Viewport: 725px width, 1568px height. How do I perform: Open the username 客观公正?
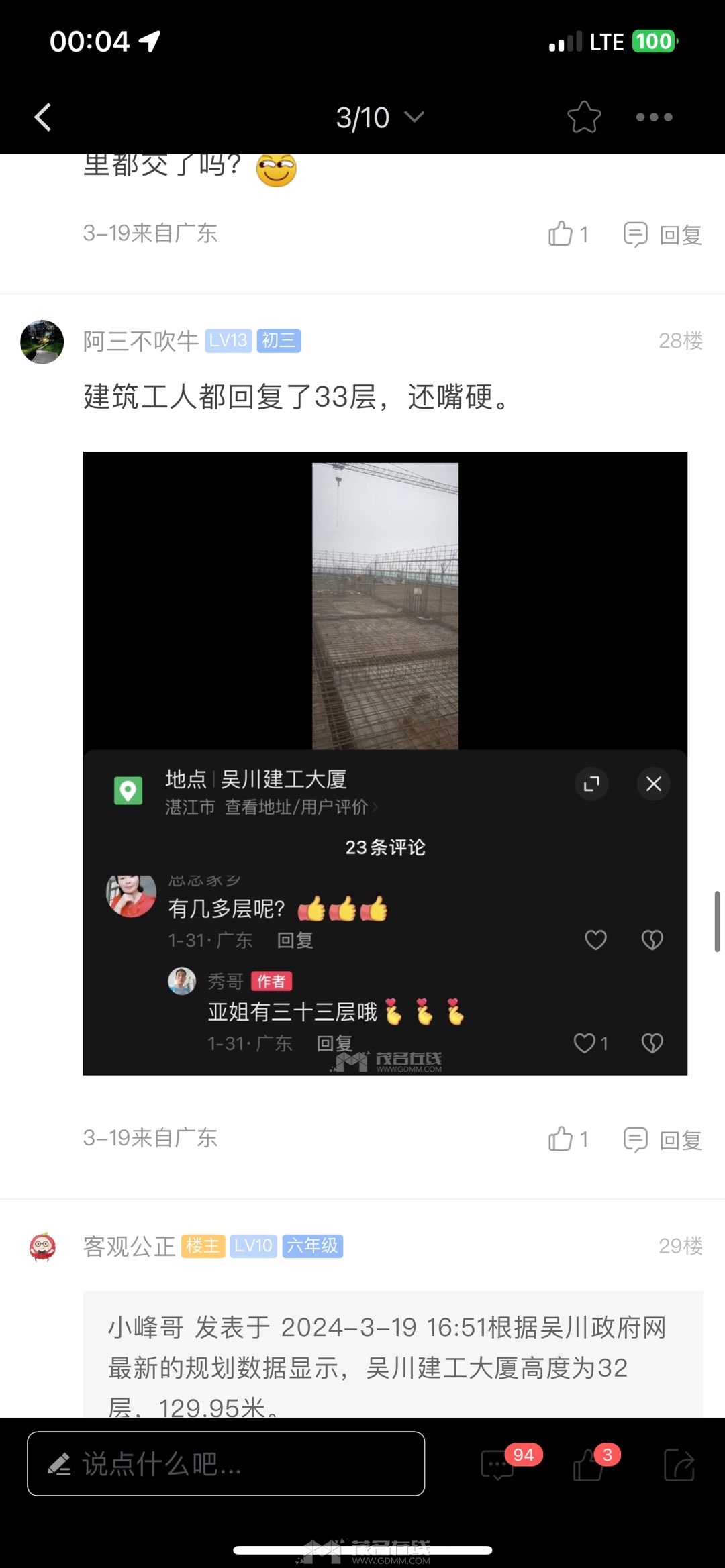point(129,1246)
